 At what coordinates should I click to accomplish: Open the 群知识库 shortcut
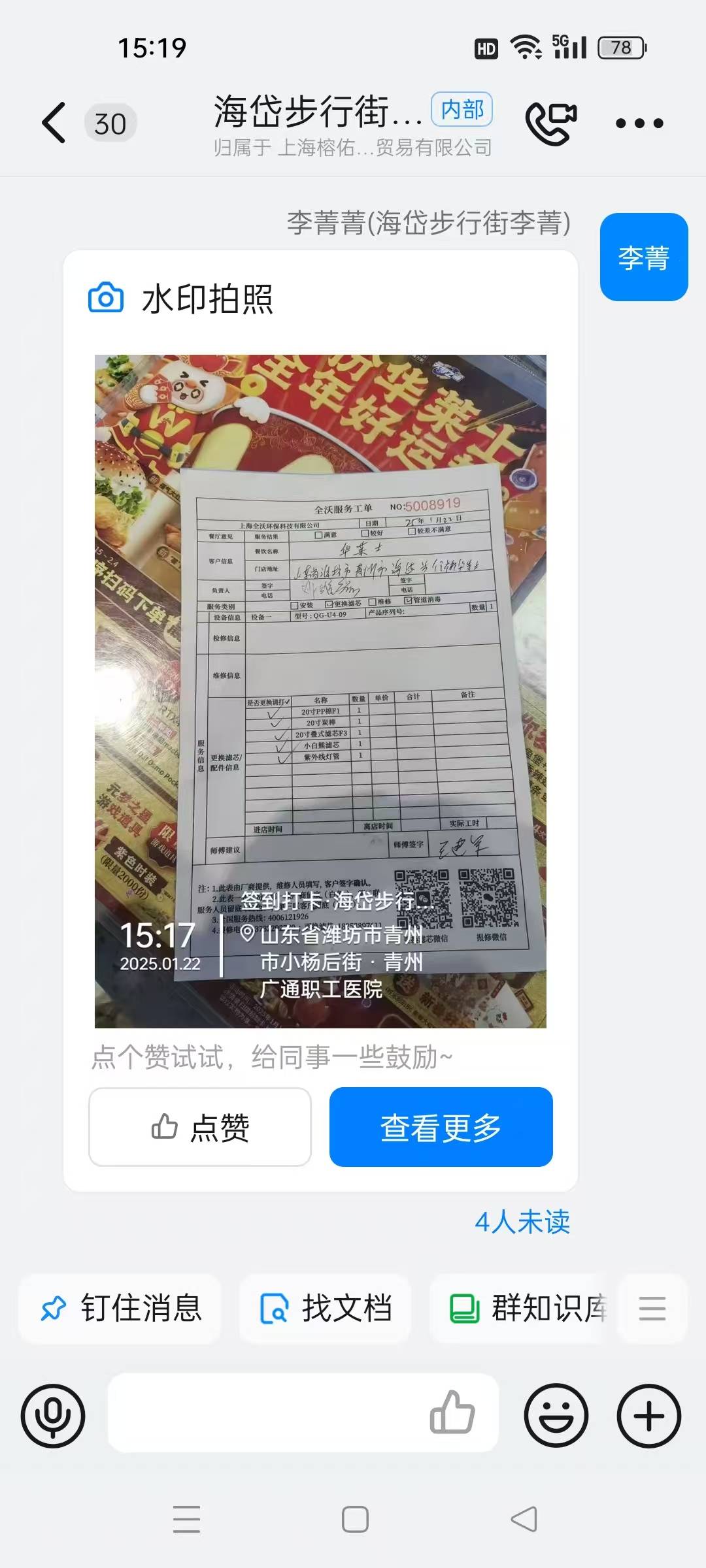(519, 1308)
